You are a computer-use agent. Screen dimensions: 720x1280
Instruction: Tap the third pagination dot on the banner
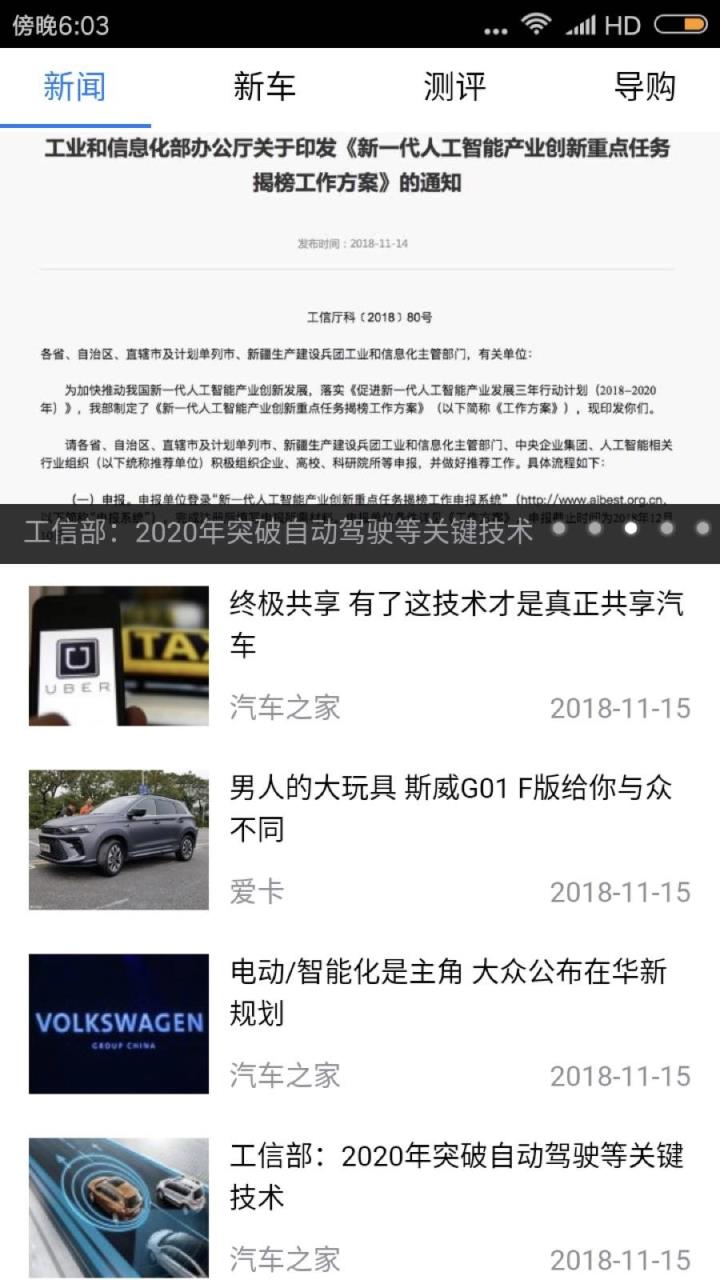[x=630, y=529]
